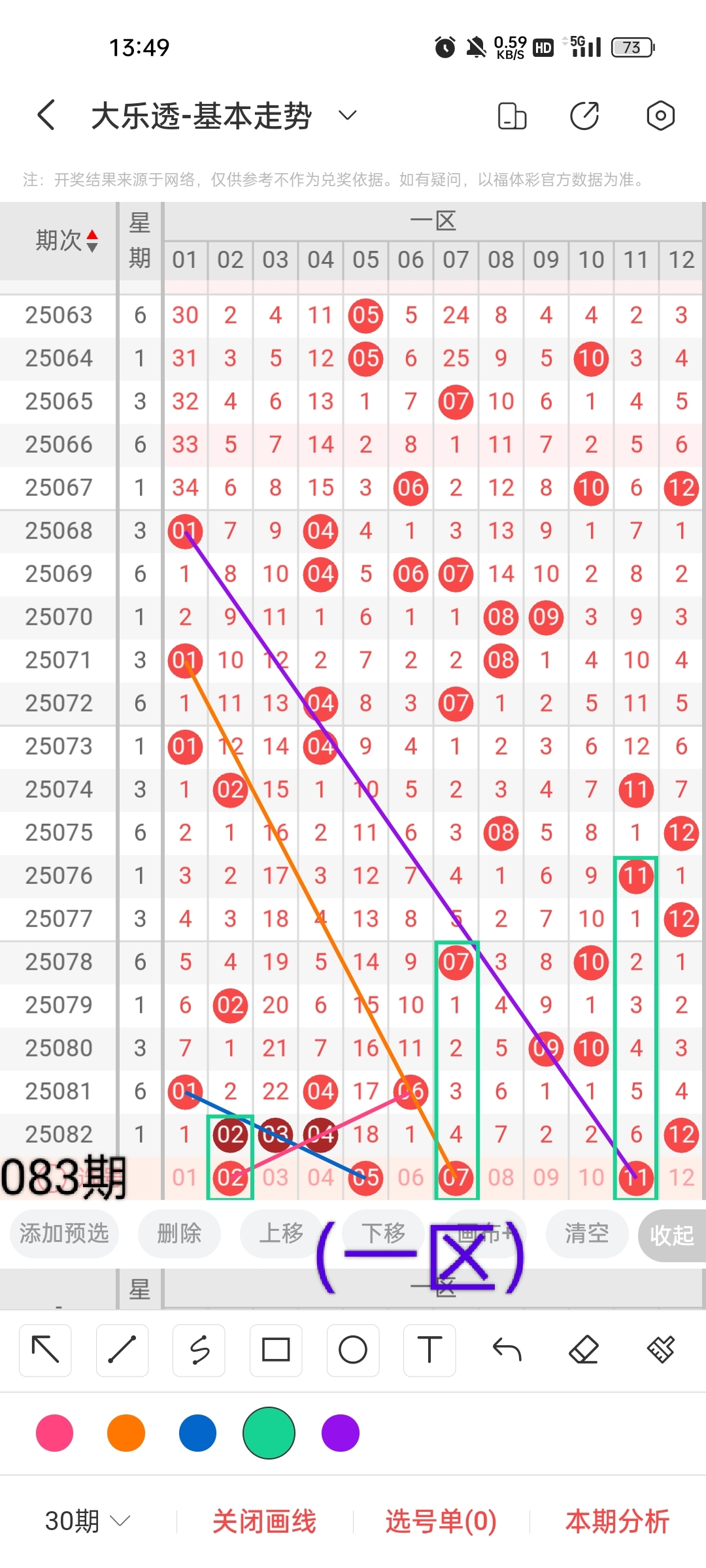Select the arrow drawing tool
This screenshot has height=1568, width=706.
(x=45, y=1350)
